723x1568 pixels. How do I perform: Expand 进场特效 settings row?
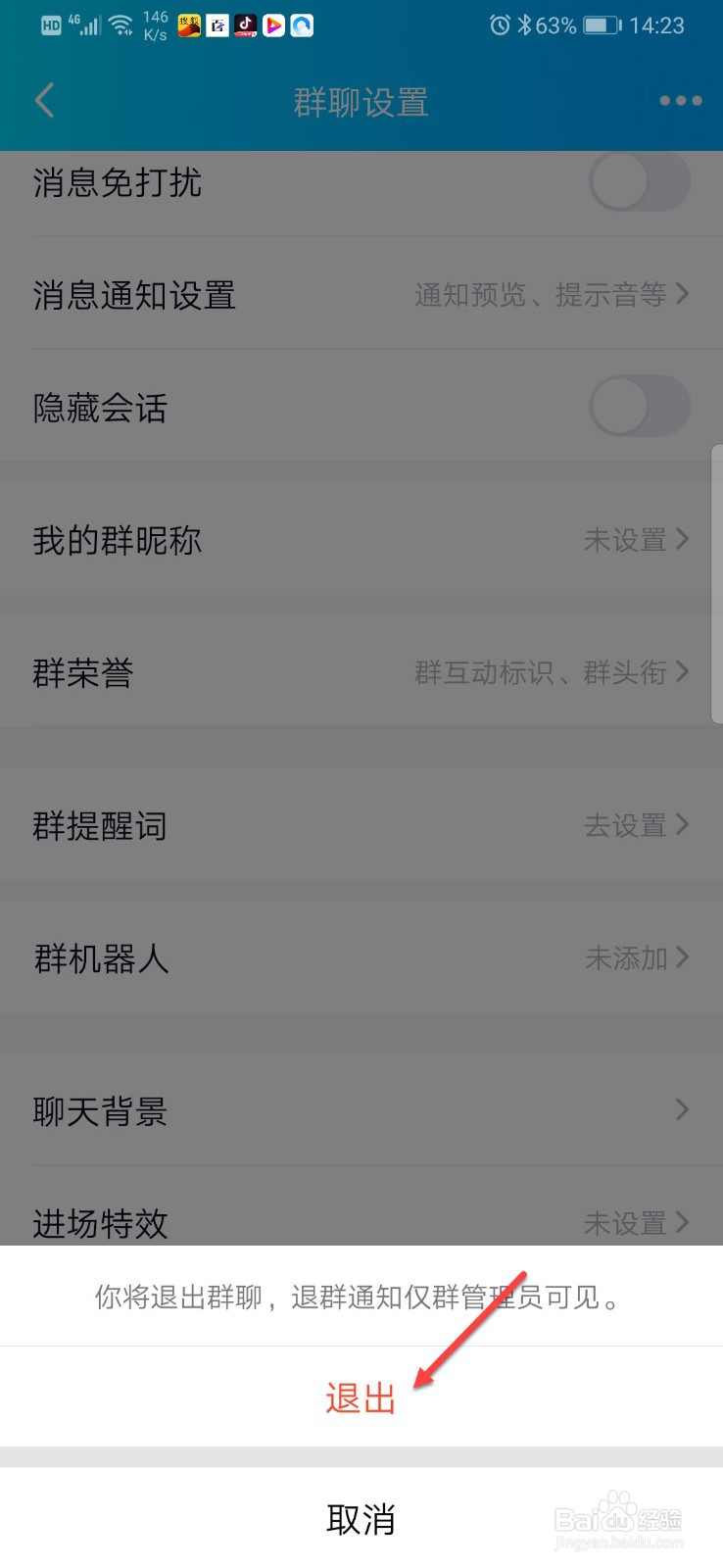point(682,1223)
